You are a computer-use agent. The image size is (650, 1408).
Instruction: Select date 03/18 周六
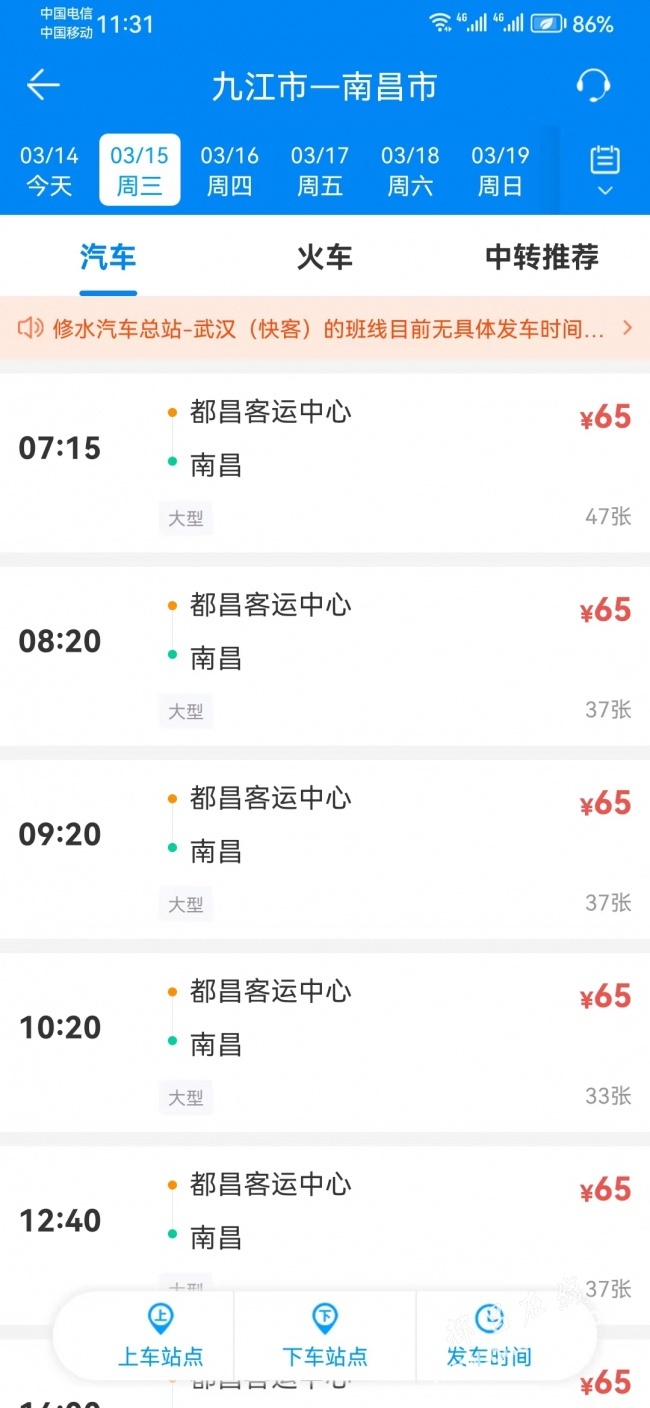pos(410,170)
